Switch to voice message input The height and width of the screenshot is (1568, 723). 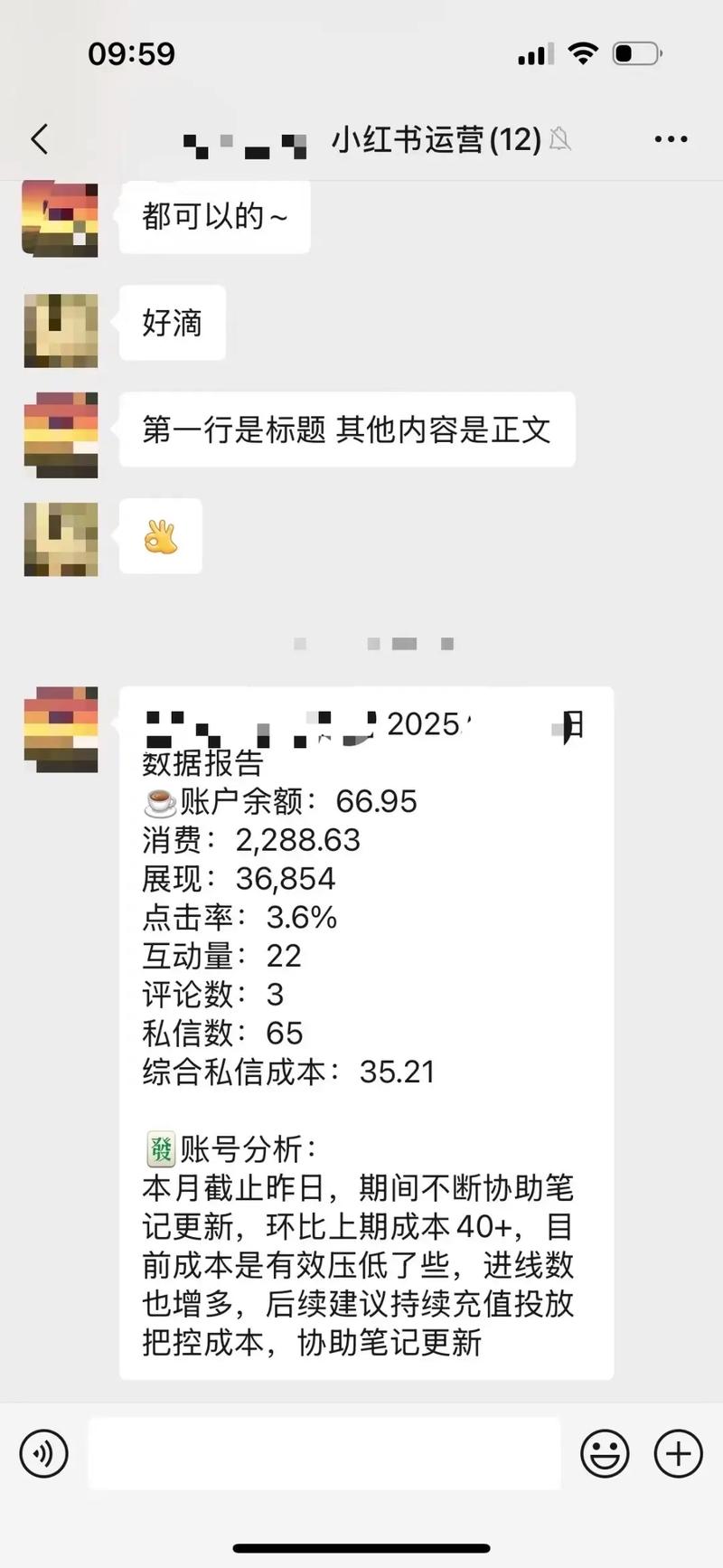43,1453
